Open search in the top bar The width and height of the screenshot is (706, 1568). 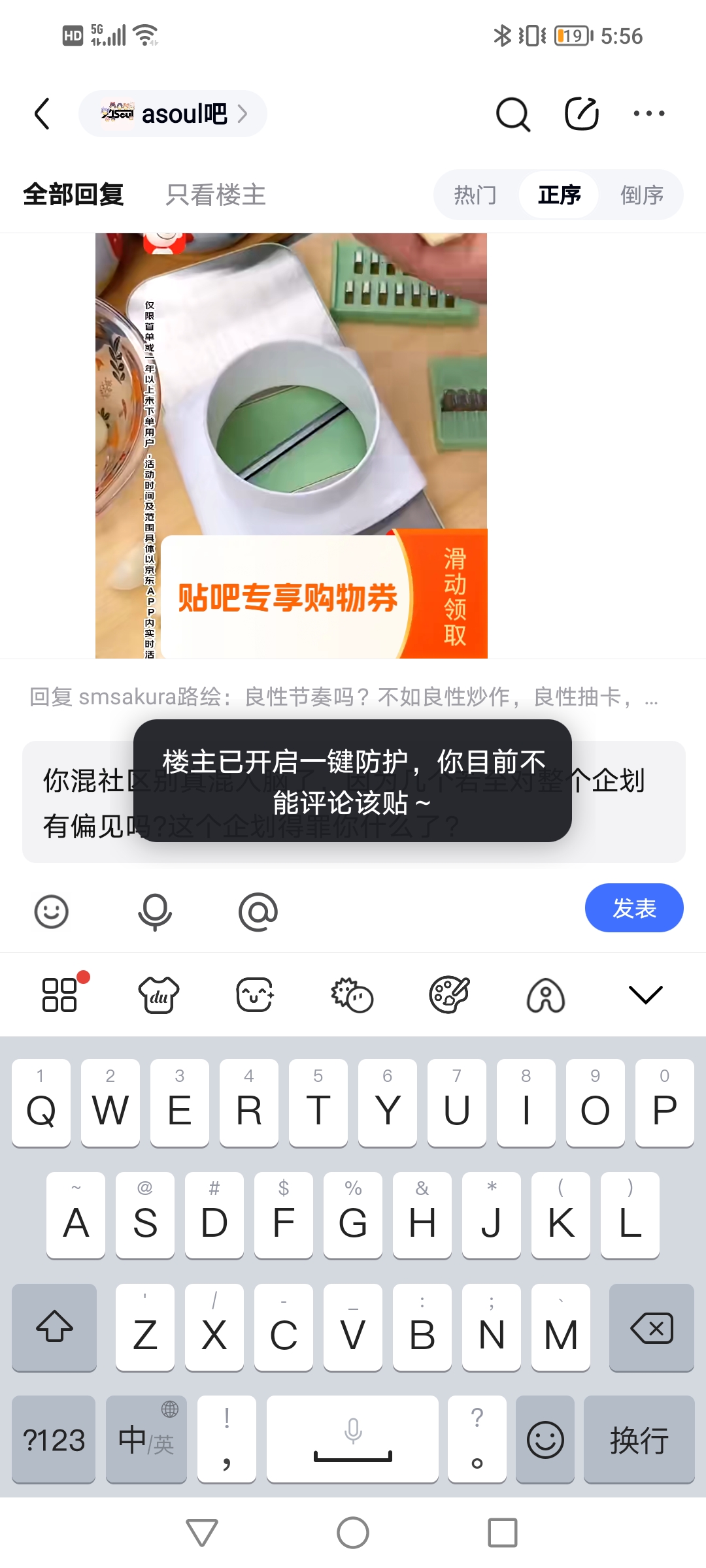point(513,114)
